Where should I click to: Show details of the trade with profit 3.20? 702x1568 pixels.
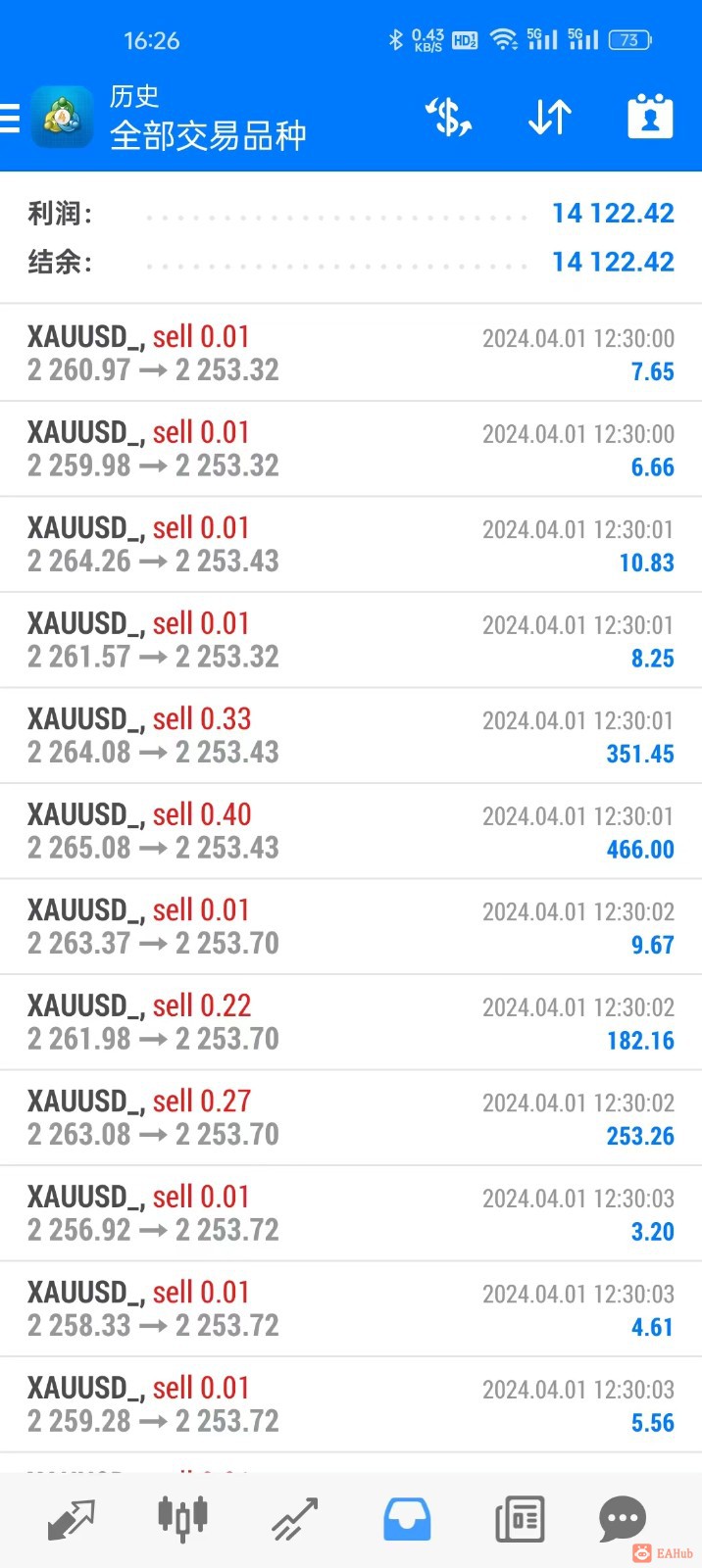[351, 1213]
